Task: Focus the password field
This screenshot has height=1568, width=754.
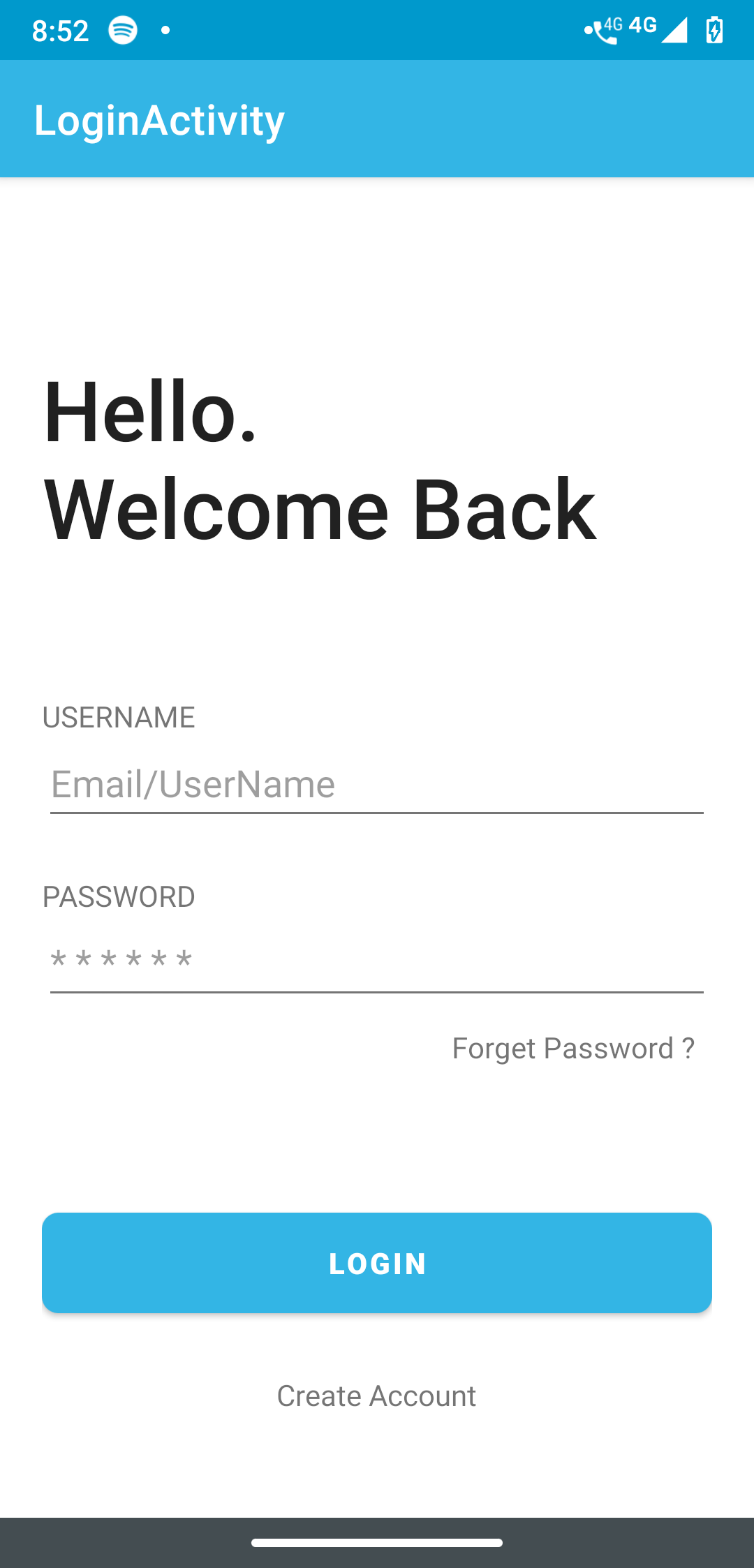Action: point(377,963)
